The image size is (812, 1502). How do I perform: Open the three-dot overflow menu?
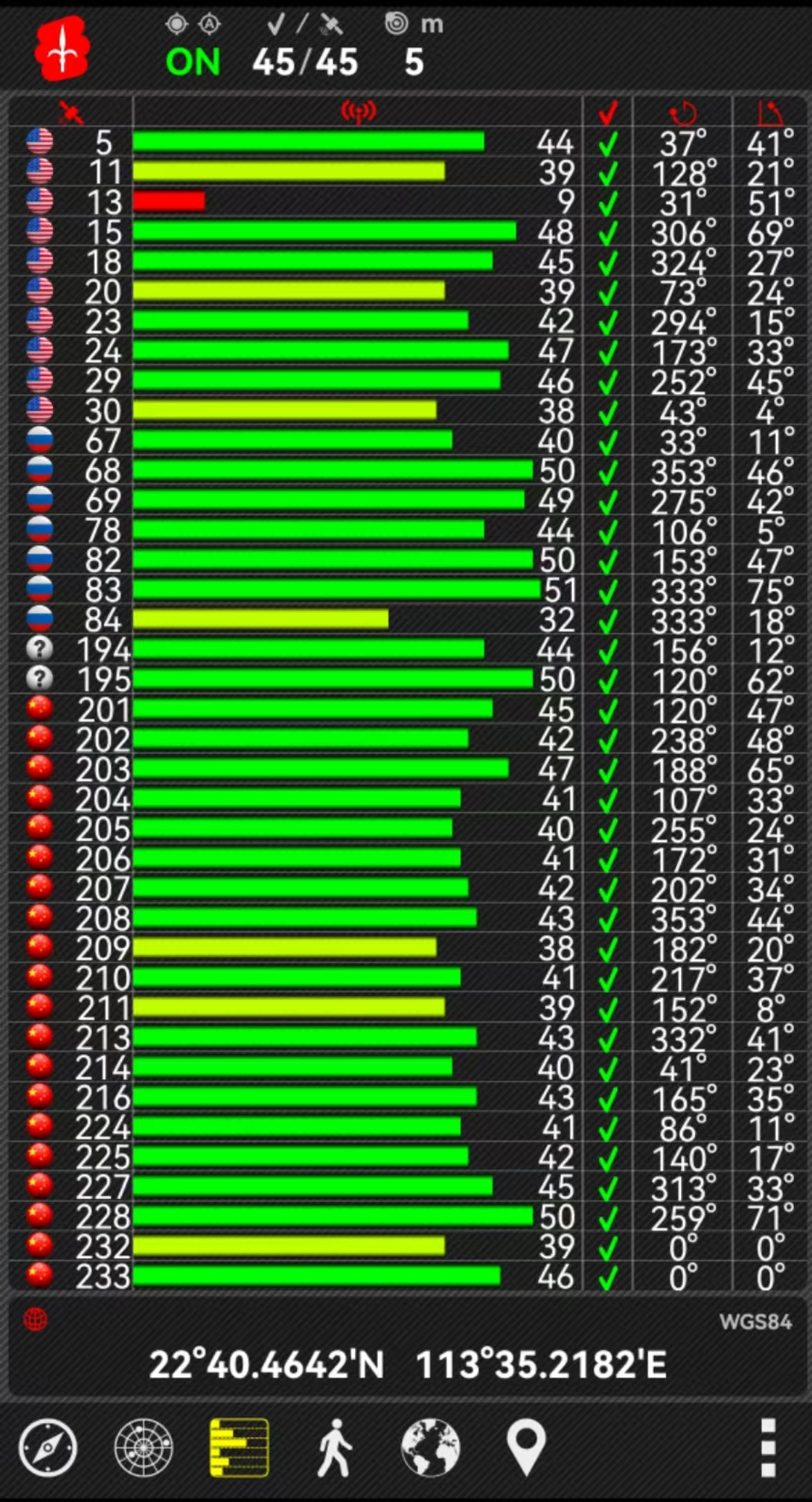768,1447
